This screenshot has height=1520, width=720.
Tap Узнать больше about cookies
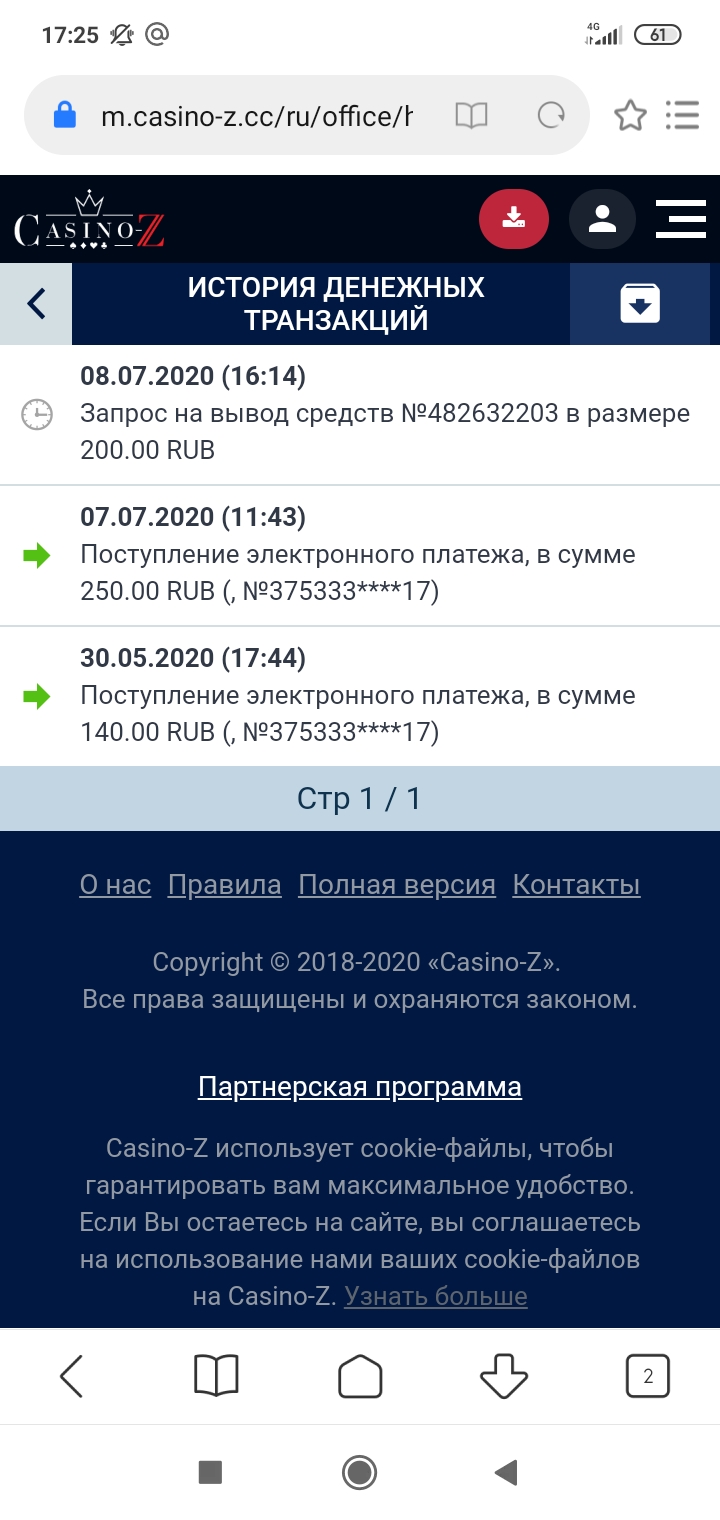[x=435, y=1295]
